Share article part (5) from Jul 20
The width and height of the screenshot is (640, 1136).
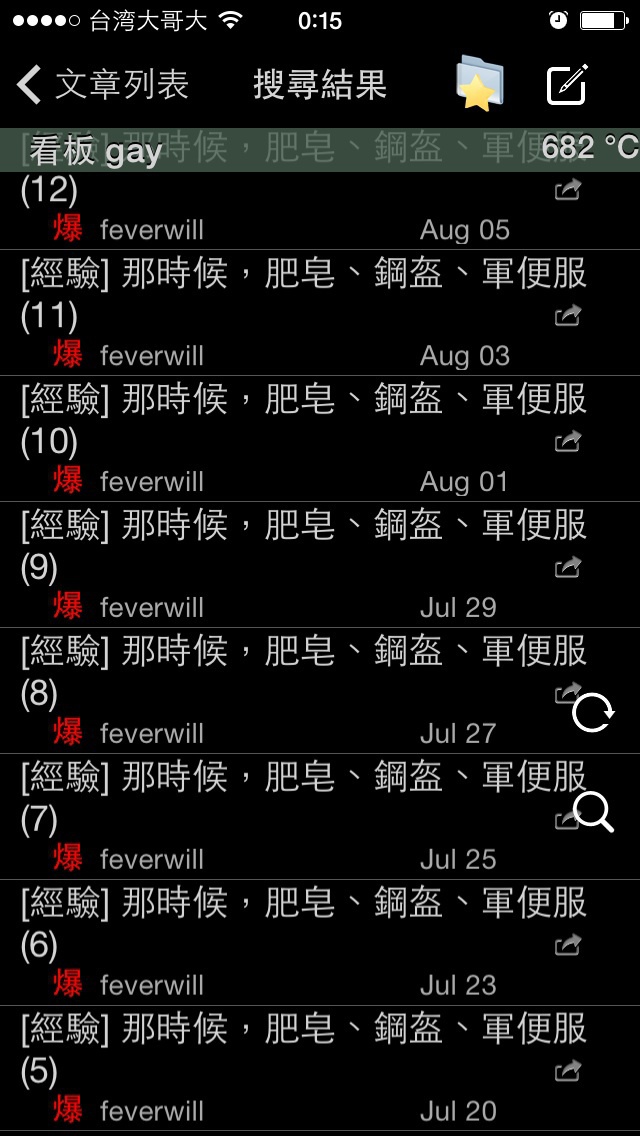[568, 1071]
